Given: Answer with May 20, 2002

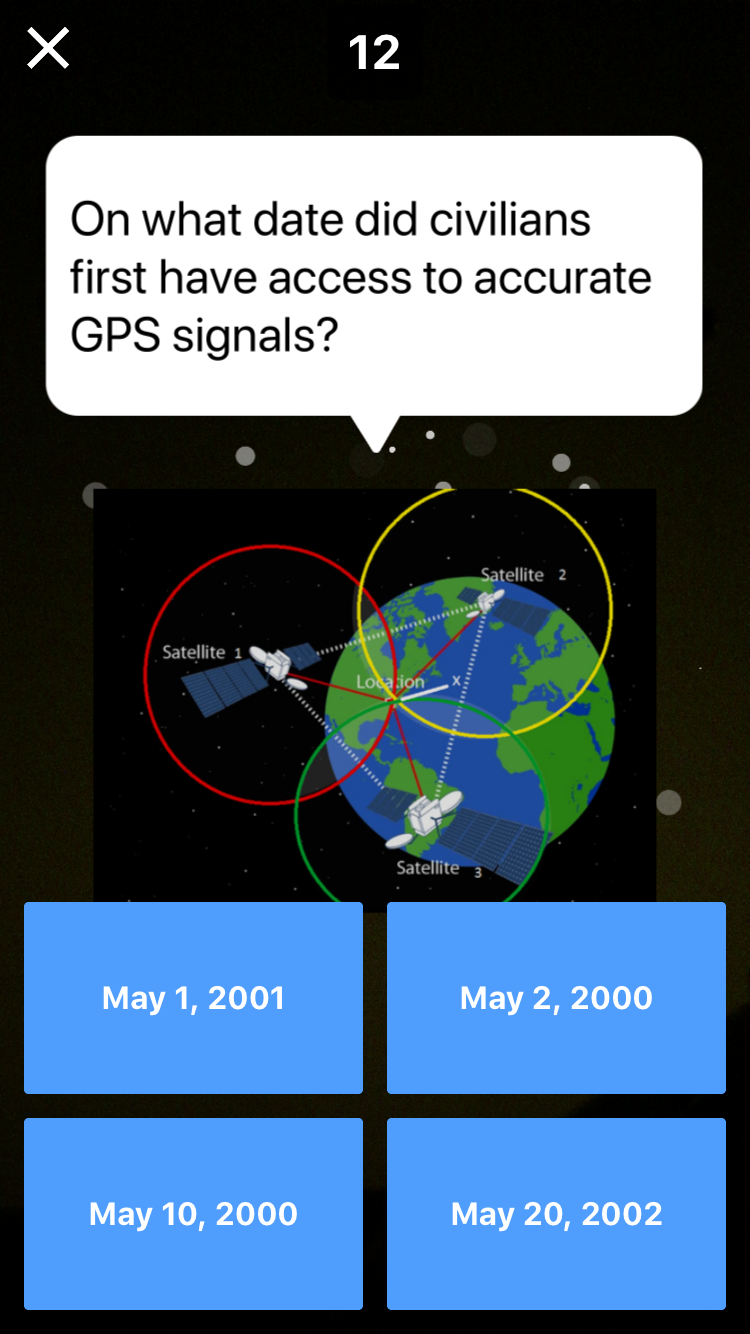Looking at the screenshot, I should click(556, 1214).
